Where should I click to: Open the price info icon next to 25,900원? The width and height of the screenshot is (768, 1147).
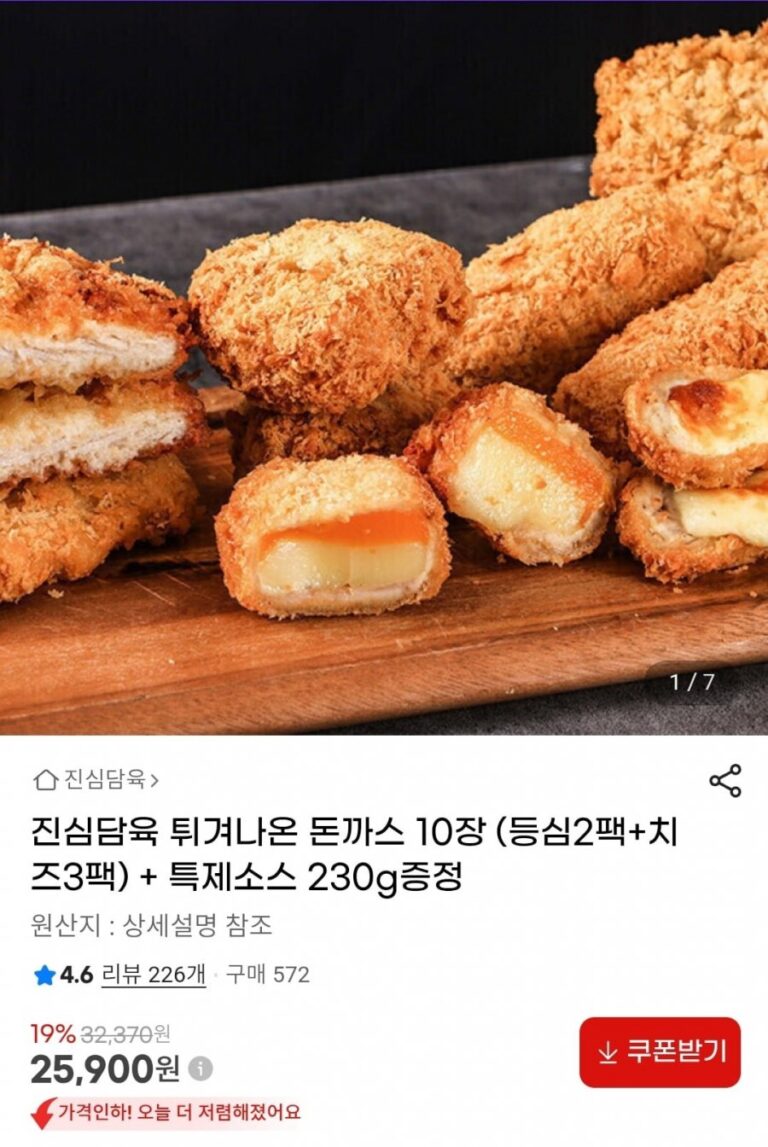click(201, 1069)
